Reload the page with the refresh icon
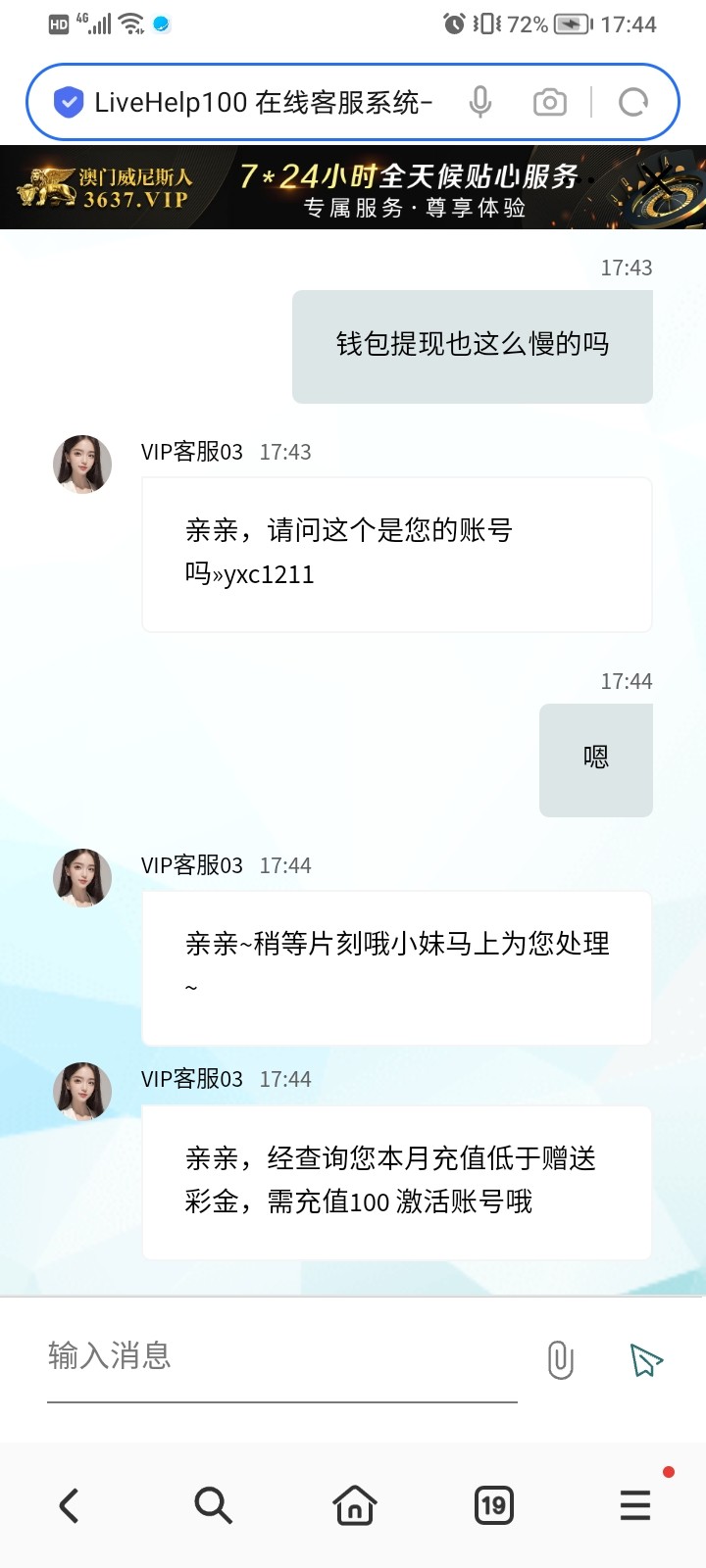 pos(633,102)
